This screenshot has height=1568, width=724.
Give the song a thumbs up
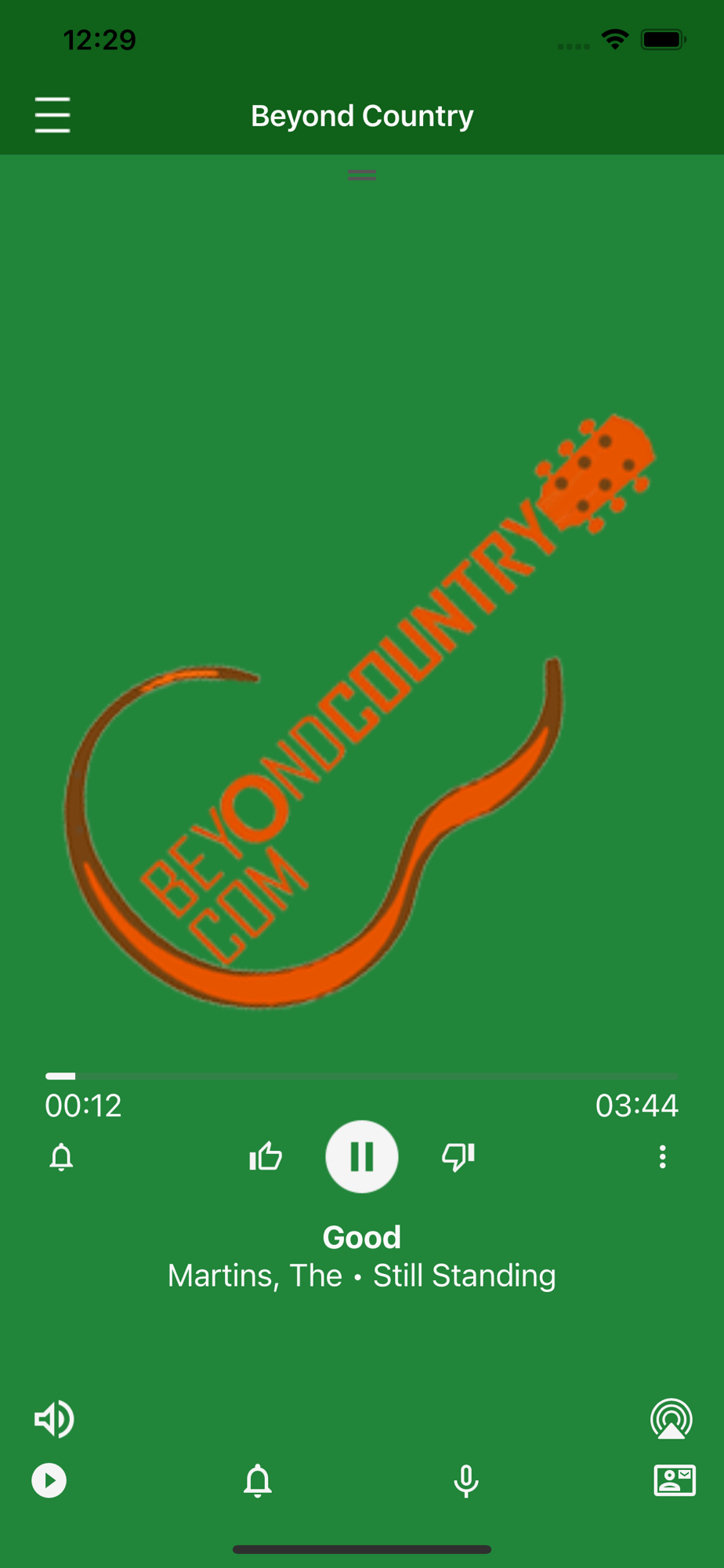tap(266, 1156)
